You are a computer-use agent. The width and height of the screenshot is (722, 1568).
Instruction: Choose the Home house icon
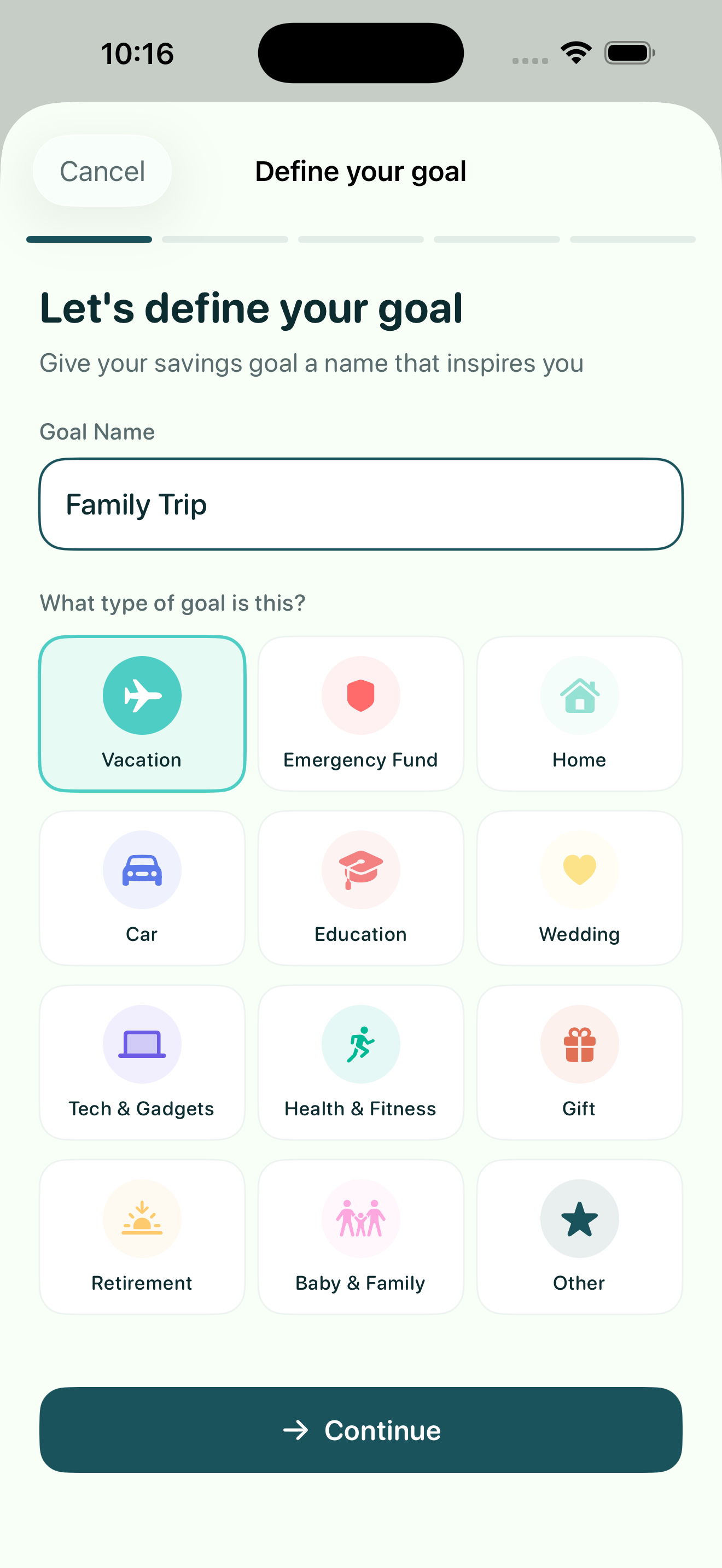tap(579, 695)
